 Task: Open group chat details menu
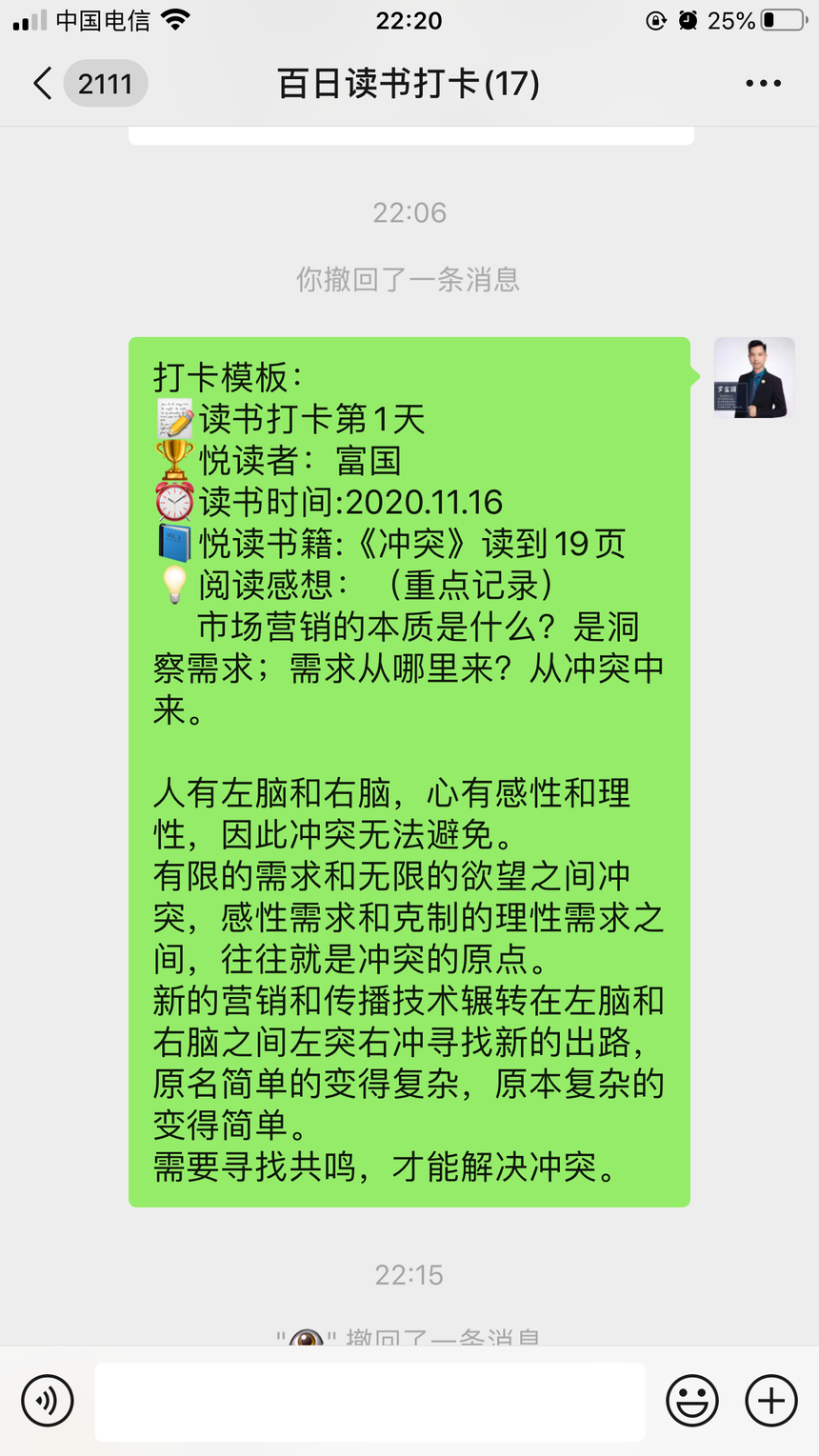(763, 84)
